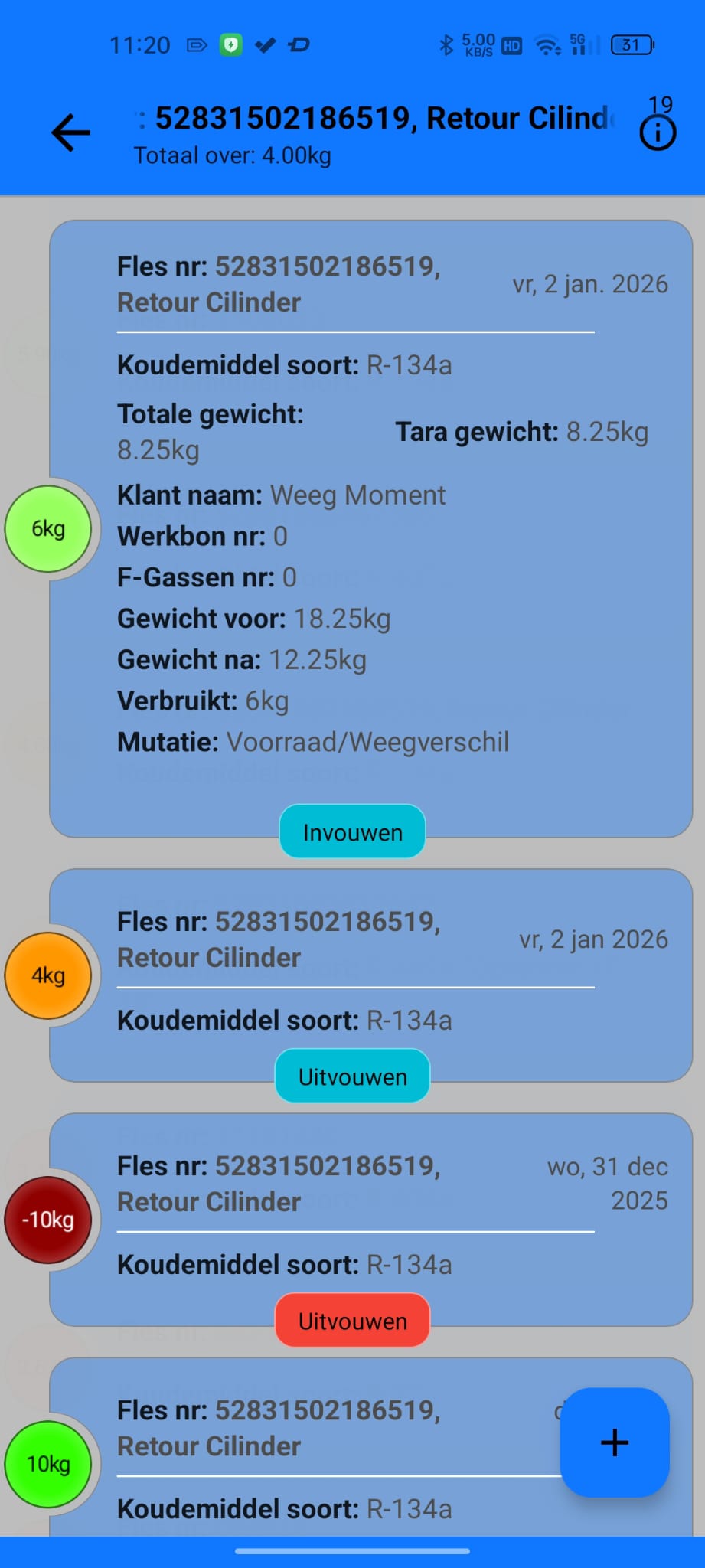The image size is (705, 1568).
Task: Select the green 6kg weight badge
Action: tap(49, 529)
